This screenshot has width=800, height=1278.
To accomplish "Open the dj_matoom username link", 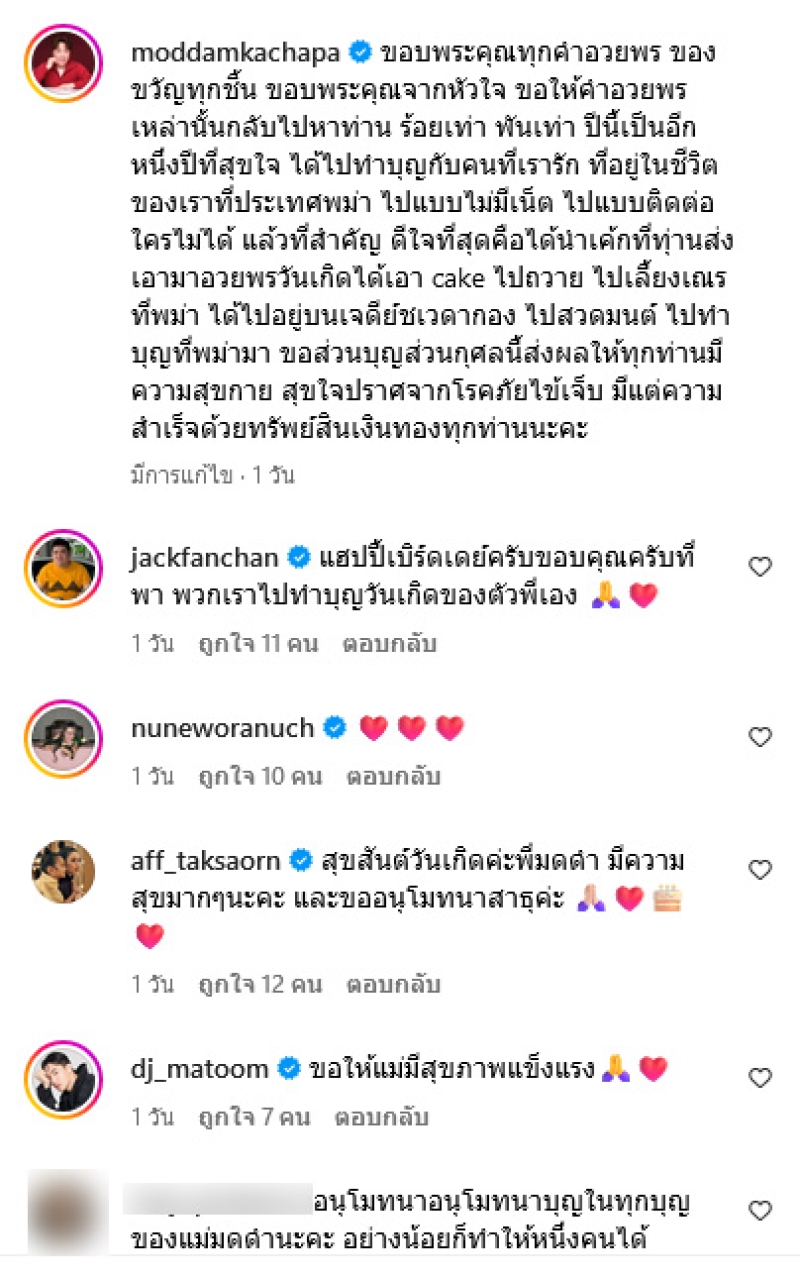I will 199,1069.
